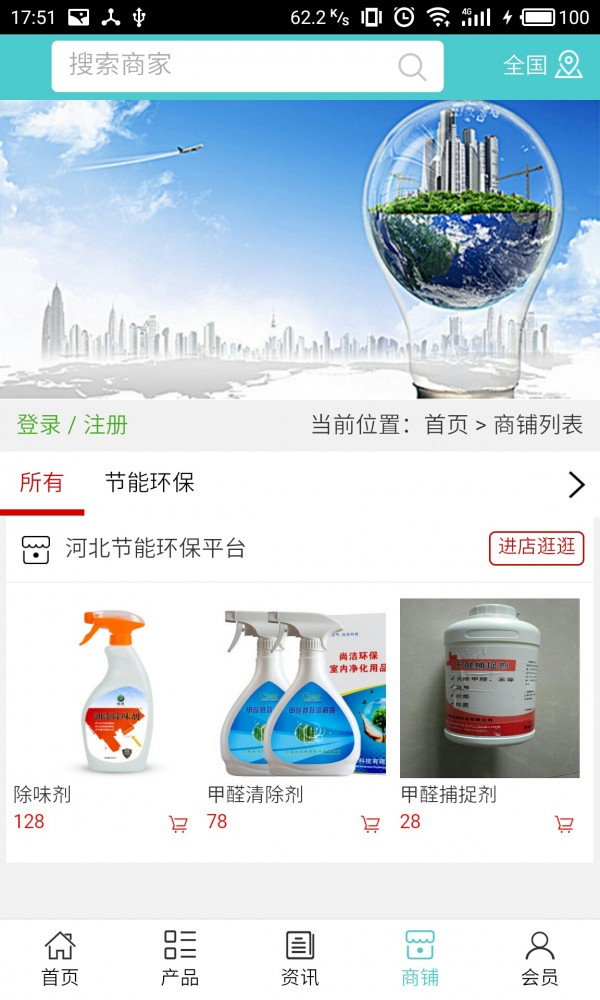Open 甲醛捕捉剂 product item
This screenshot has width=600, height=1000.
(x=489, y=690)
